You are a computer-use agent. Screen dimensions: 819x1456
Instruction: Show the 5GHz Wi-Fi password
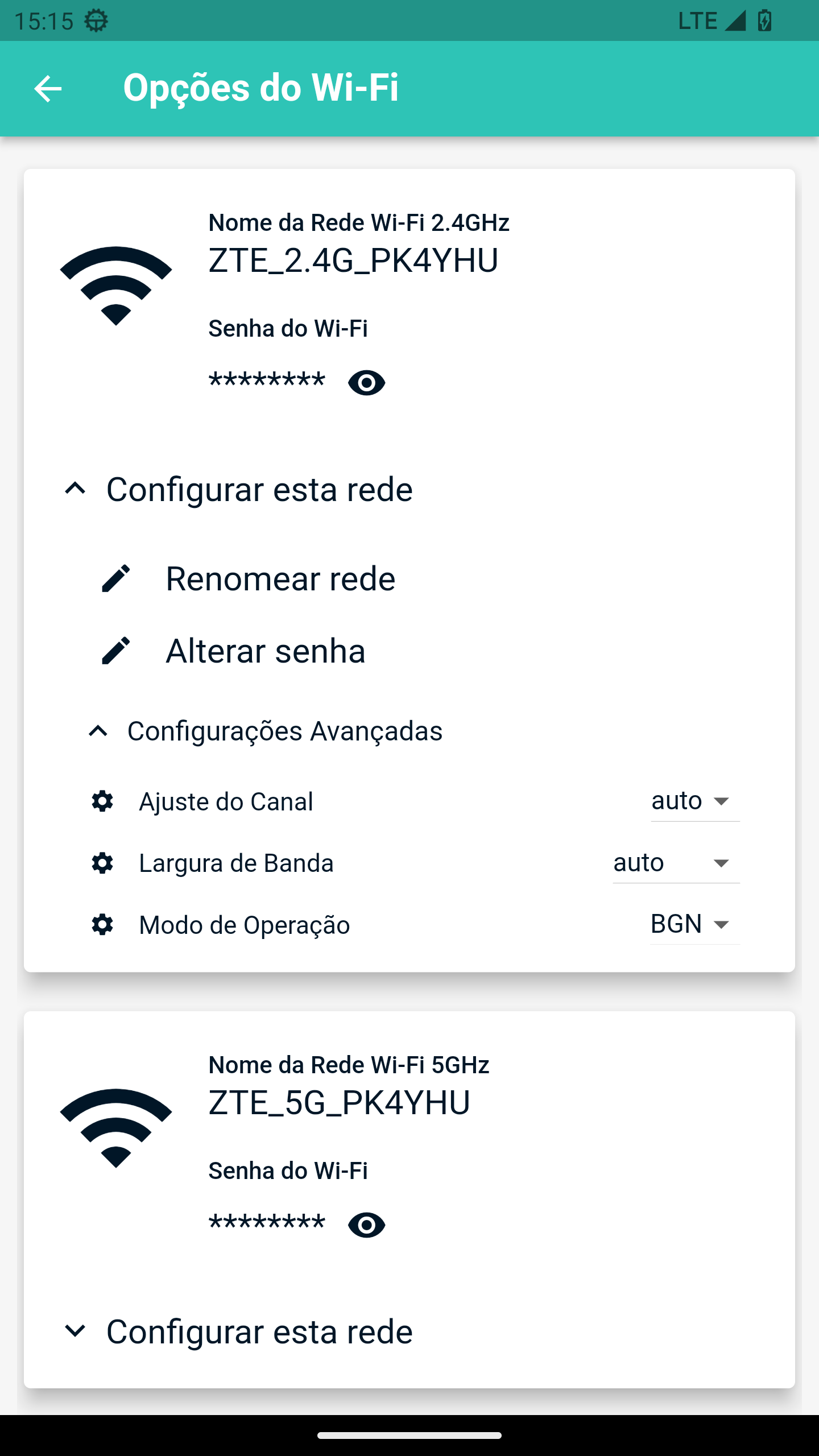[366, 1225]
